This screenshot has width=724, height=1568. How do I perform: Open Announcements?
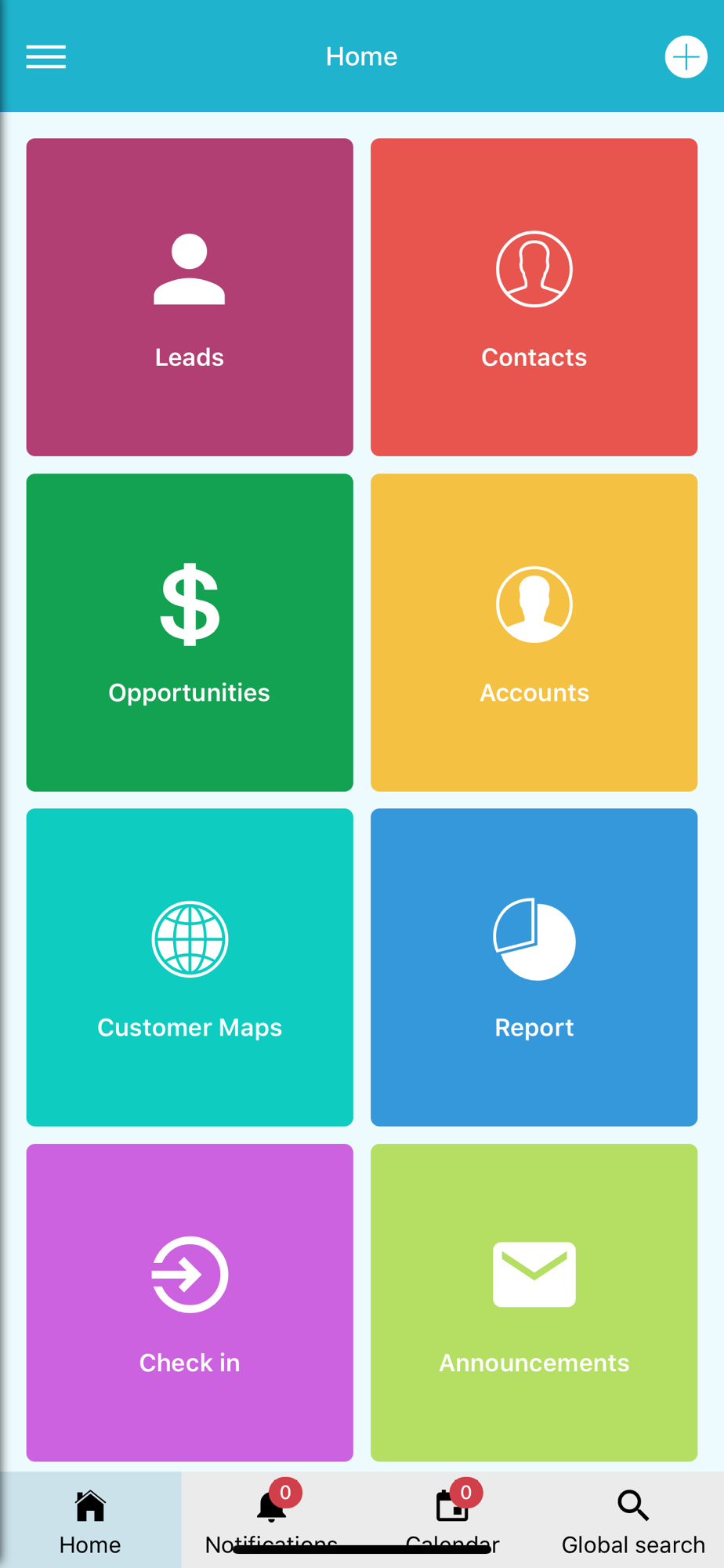pos(534,1302)
